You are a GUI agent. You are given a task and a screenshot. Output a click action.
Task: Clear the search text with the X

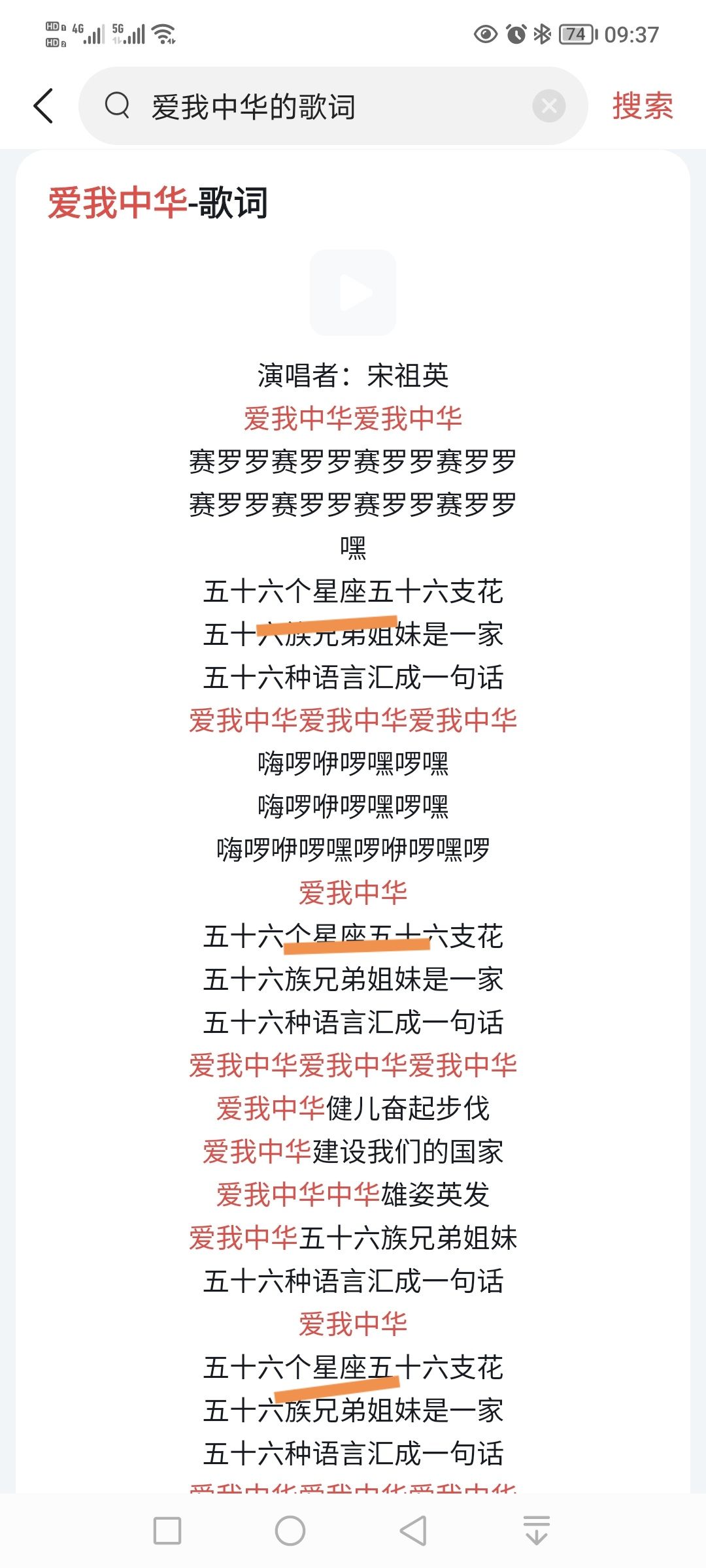pyautogui.click(x=549, y=106)
